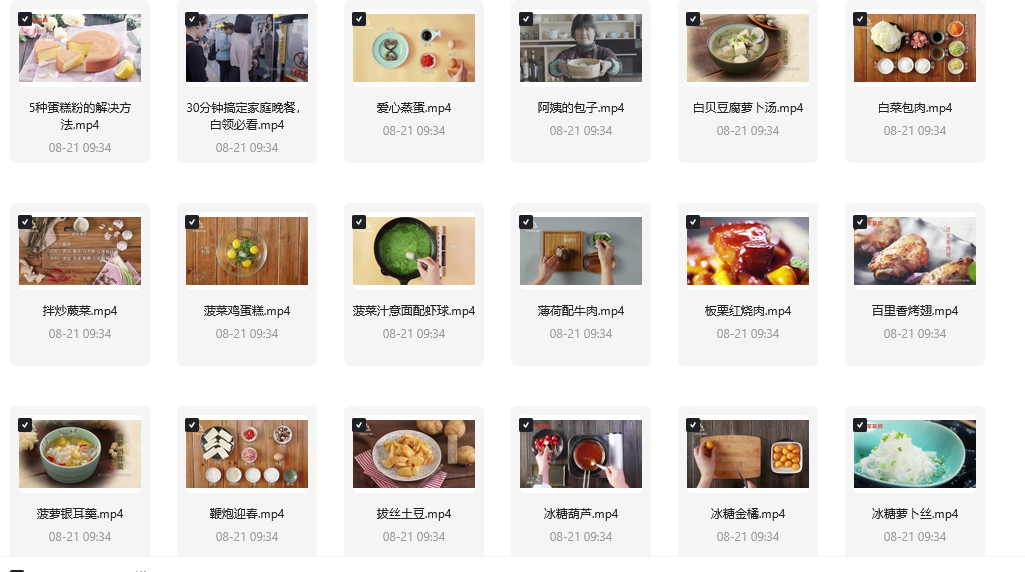Uncheck the 白菜包肉.mp4 checkbox
Image resolution: width=1025 pixels, height=572 pixels.
(x=860, y=19)
